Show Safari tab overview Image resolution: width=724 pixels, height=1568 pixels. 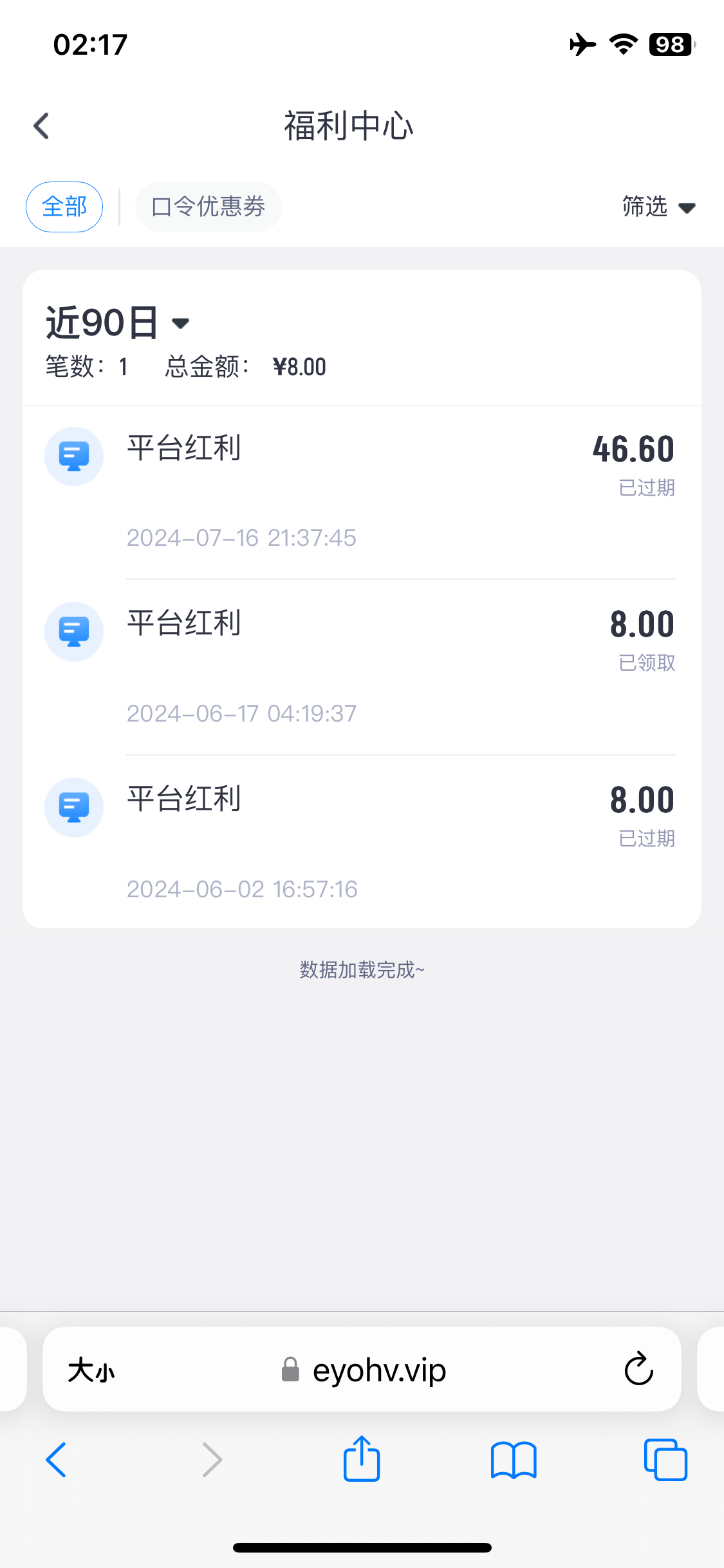coord(665,1460)
